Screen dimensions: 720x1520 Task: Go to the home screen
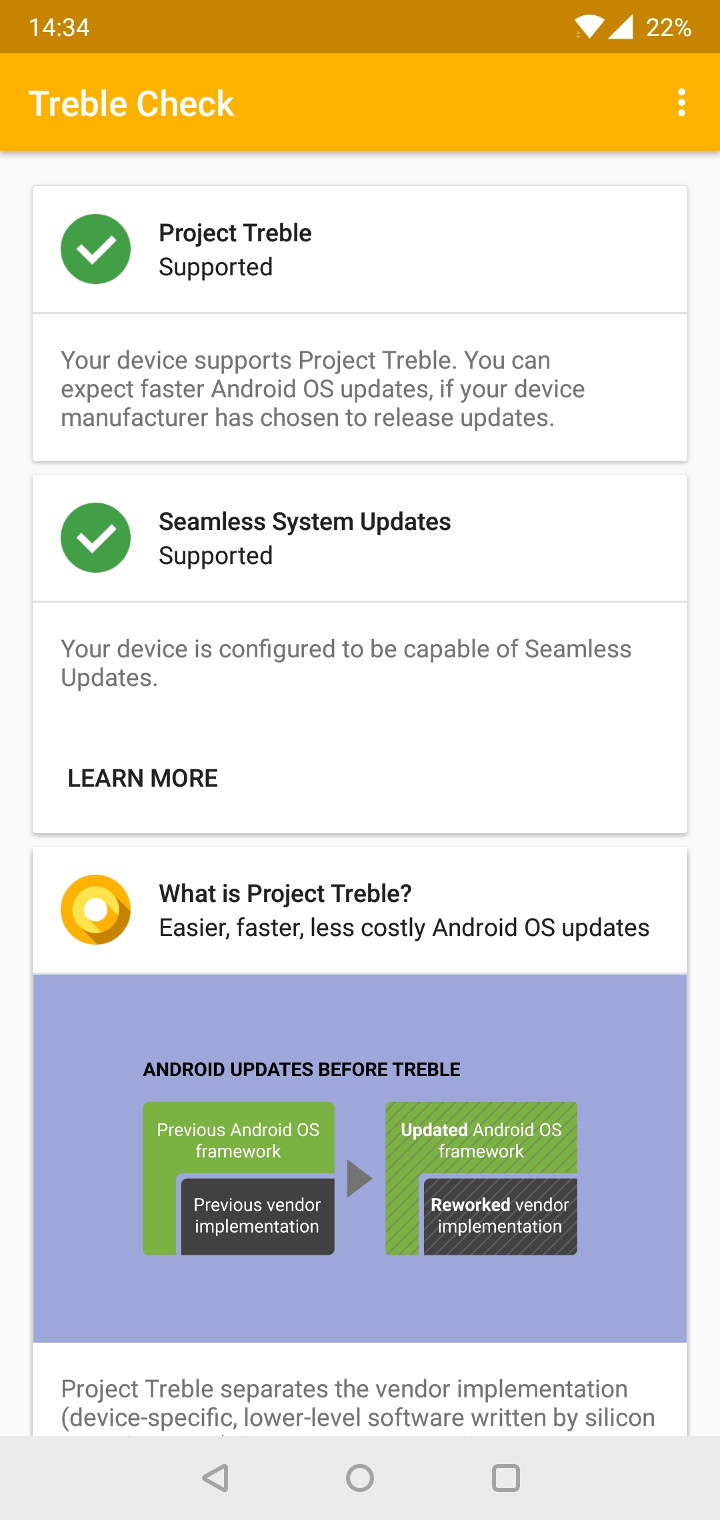[x=360, y=1478]
